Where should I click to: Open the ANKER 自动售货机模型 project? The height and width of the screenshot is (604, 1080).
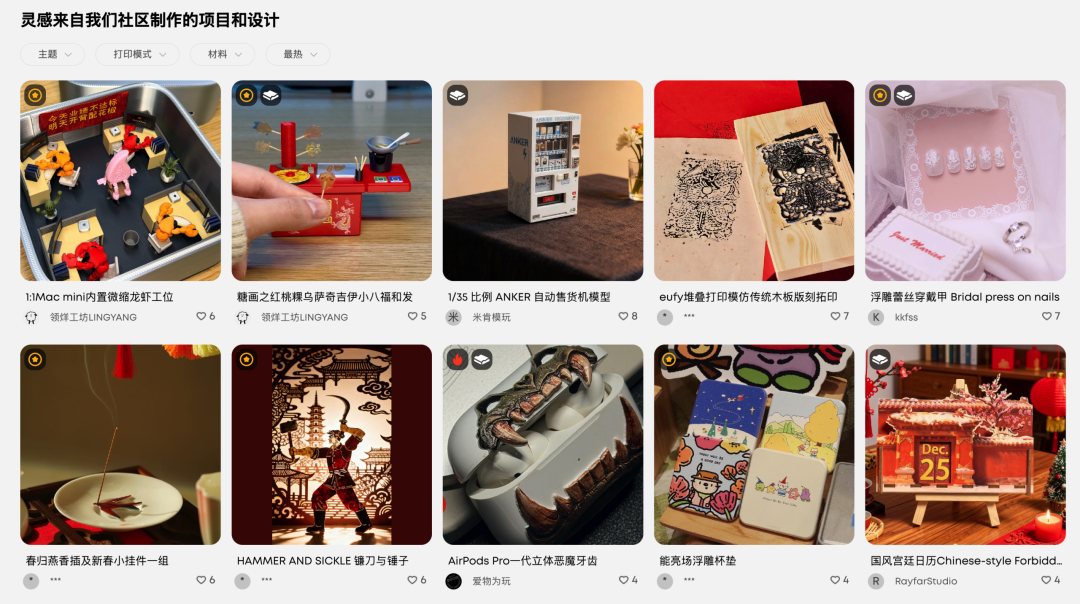(543, 180)
